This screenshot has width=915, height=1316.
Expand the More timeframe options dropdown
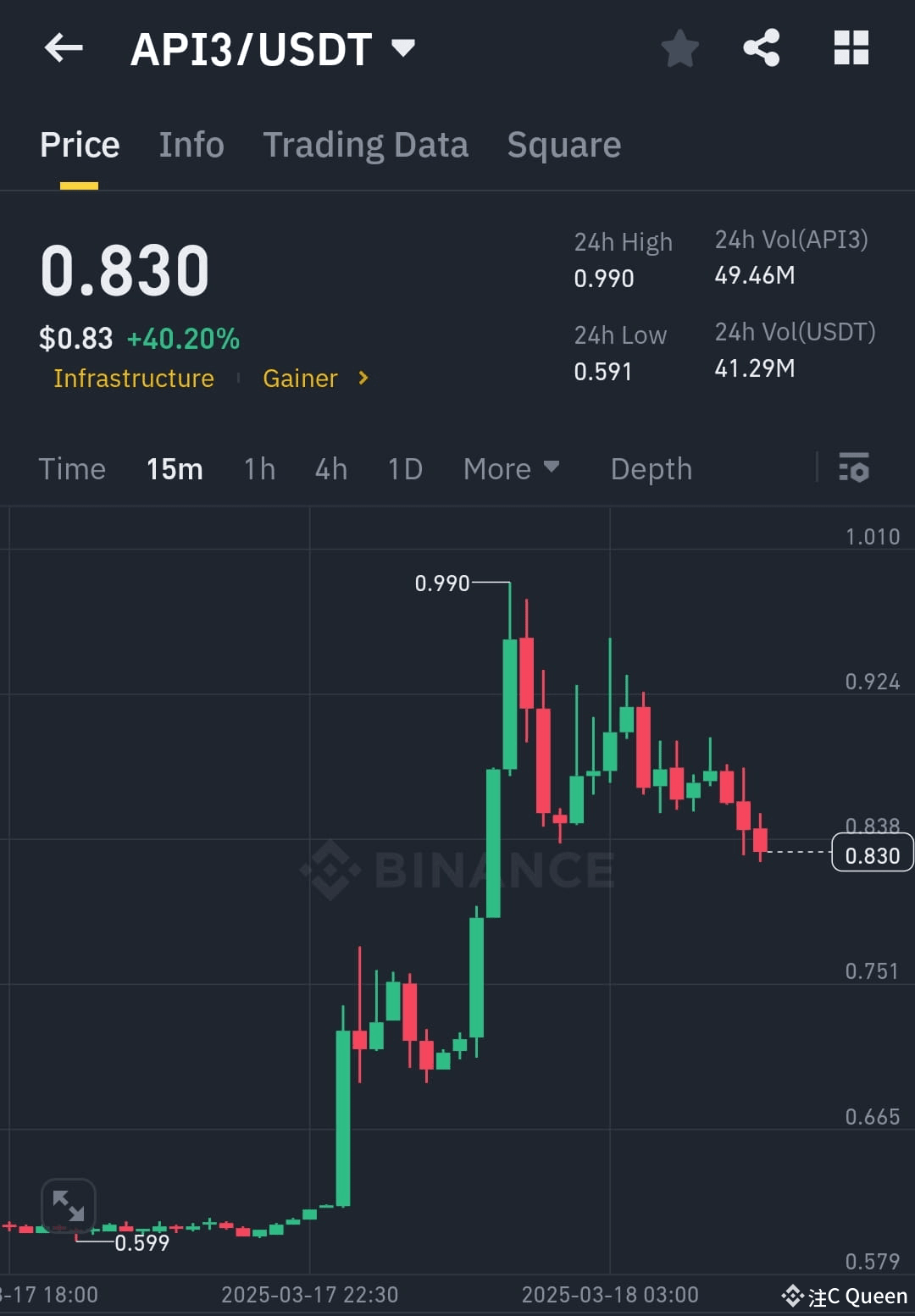click(x=511, y=468)
